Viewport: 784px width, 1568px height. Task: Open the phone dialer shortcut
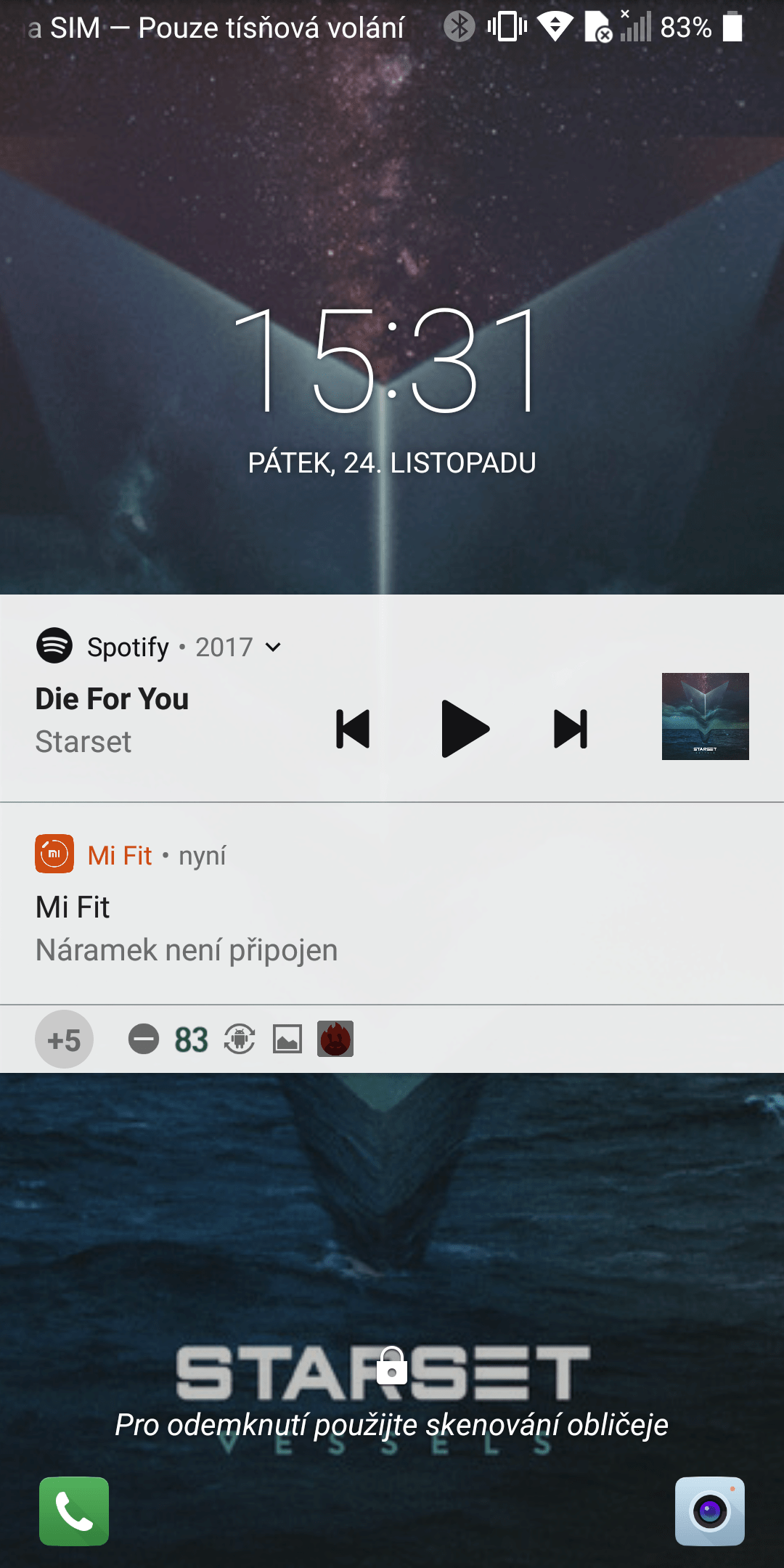[x=74, y=1511]
